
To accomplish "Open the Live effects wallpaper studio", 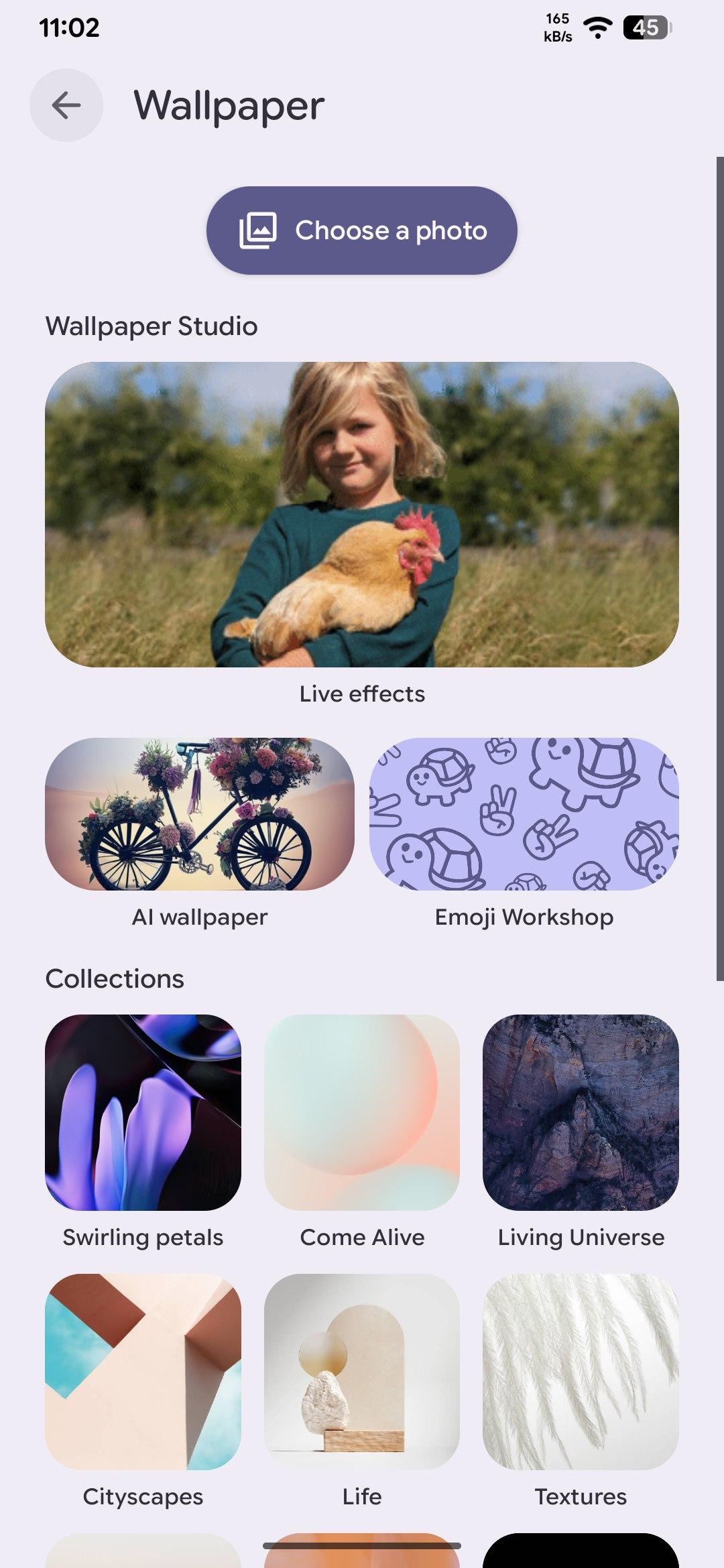I will pos(362,514).
